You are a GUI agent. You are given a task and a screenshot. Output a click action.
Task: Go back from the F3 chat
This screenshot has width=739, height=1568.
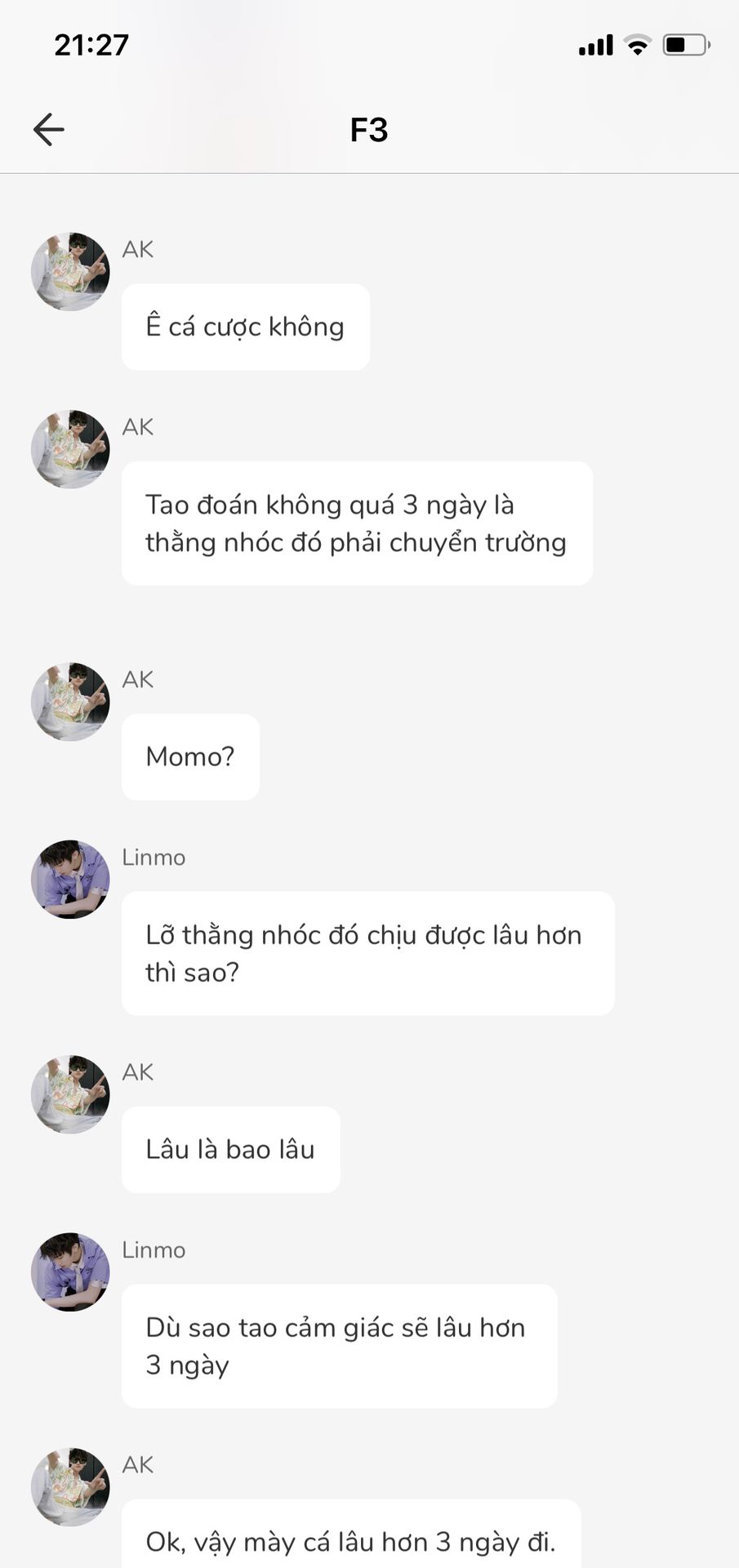(x=49, y=130)
